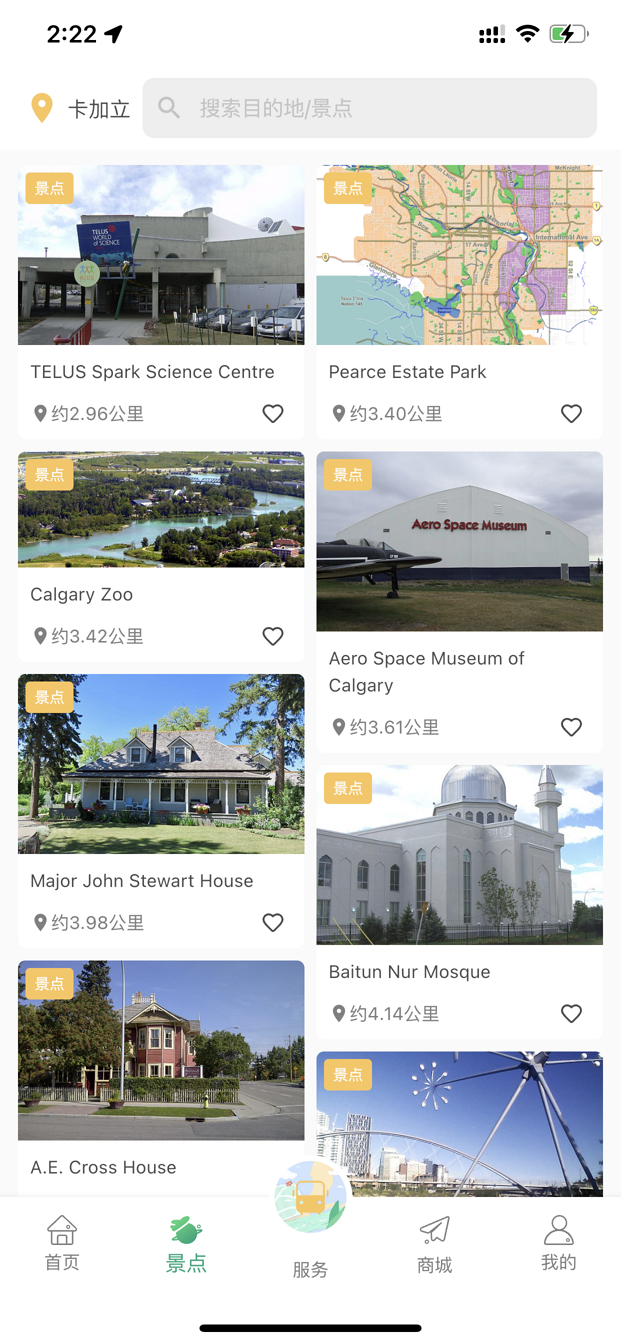Tap the heart on Aero Space Museum
621x1344 pixels.
point(571,727)
